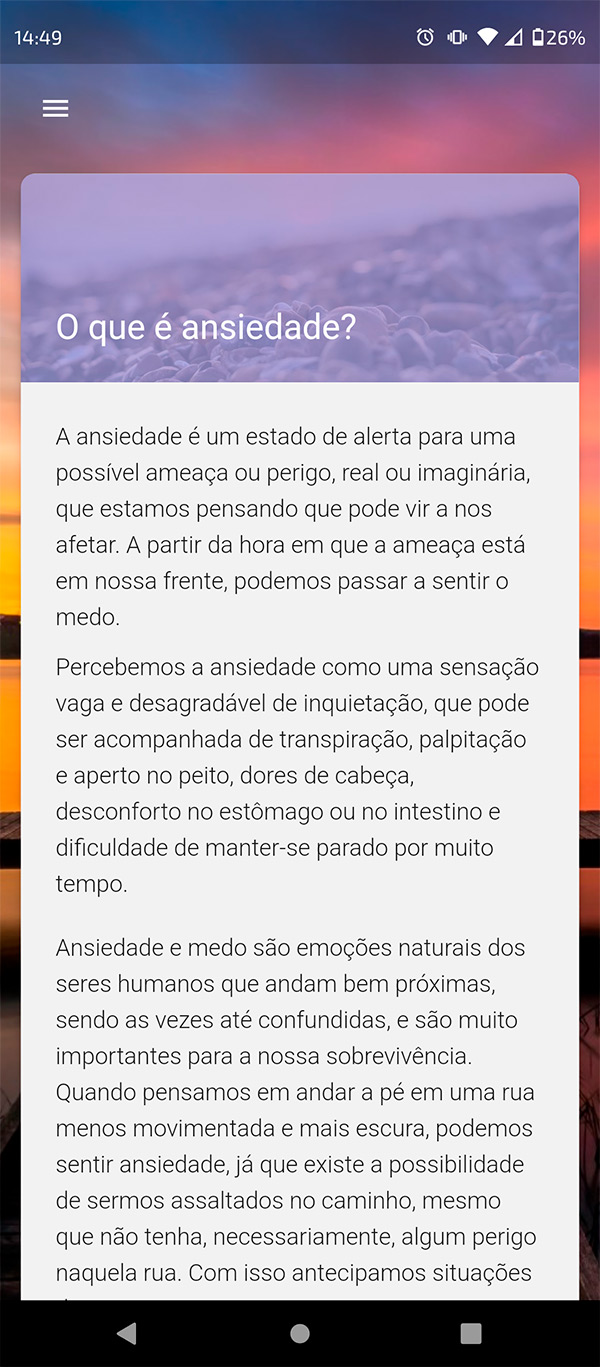The width and height of the screenshot is (600, 1367).
Task: Tap the system back button
Action: point(127,1333)
